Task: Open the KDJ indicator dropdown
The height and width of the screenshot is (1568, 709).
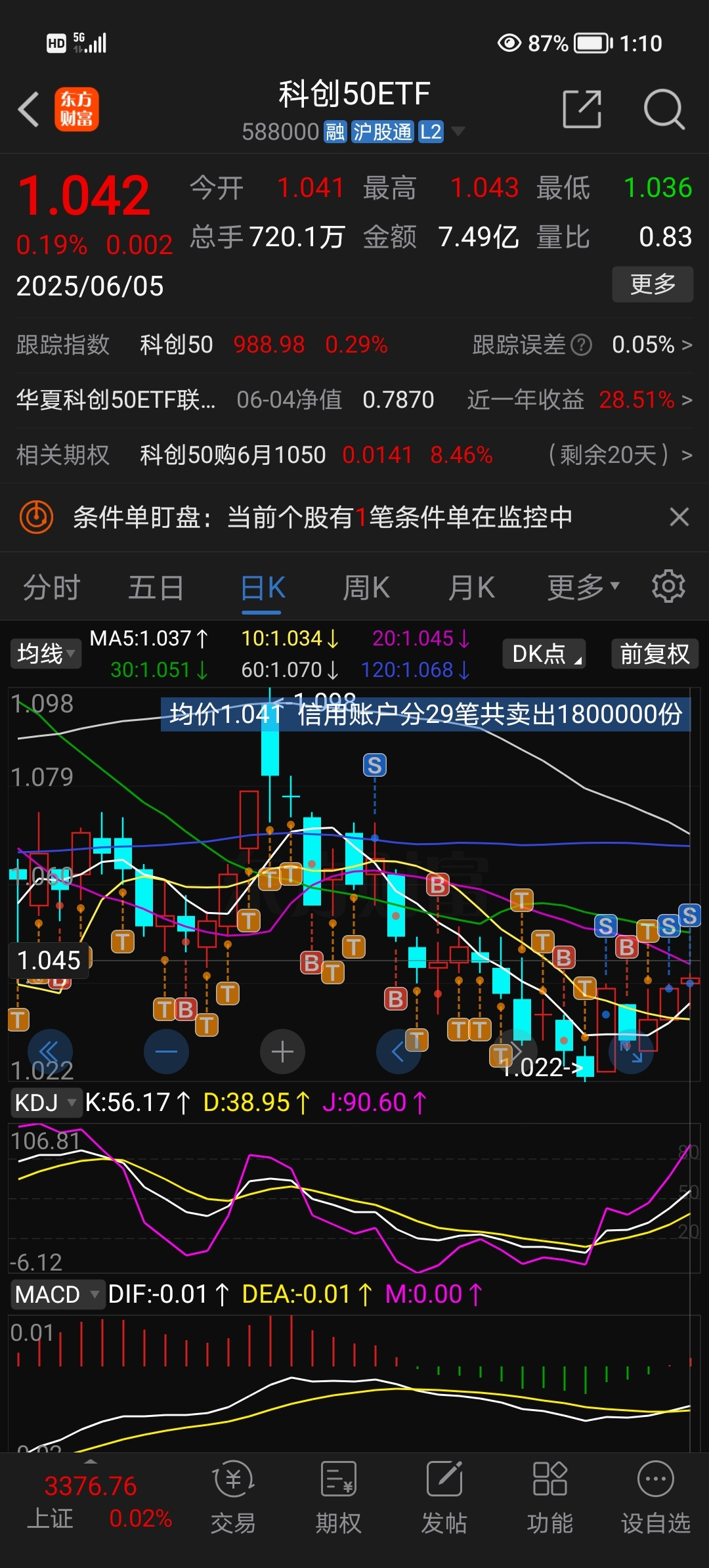Action: pyautogui.click(x=46, y=1102)
